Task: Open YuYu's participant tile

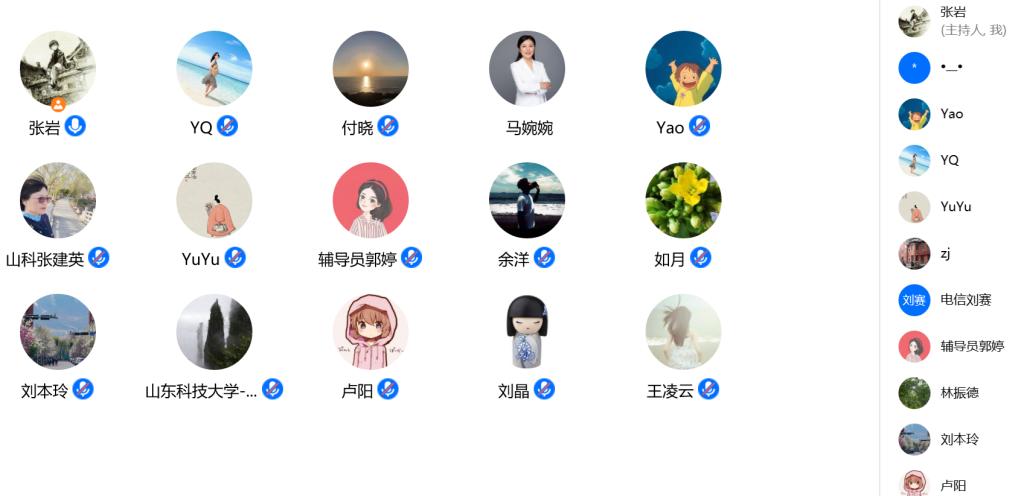Action: point(214,200)
